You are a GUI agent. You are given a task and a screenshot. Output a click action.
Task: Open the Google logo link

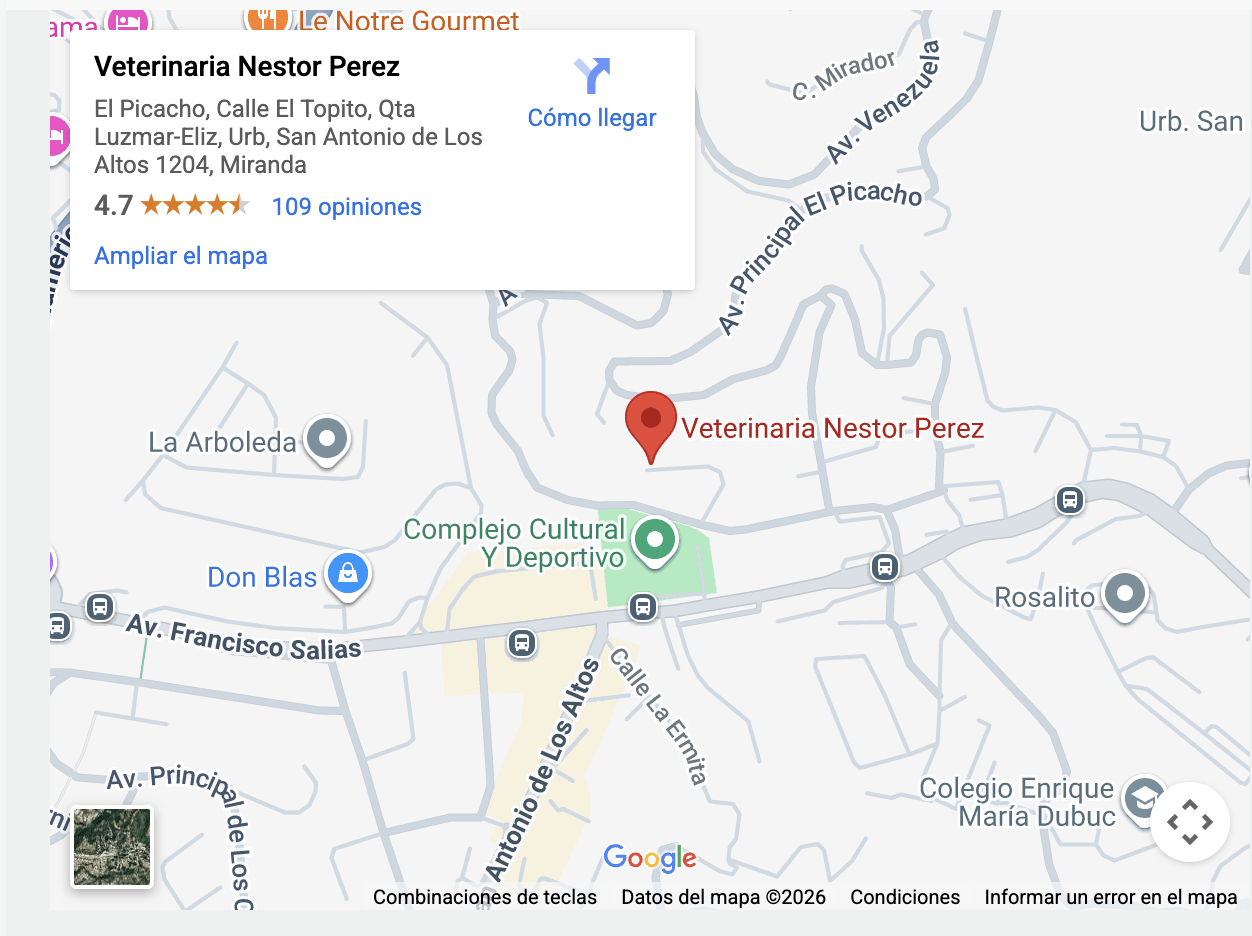(650, 858)
